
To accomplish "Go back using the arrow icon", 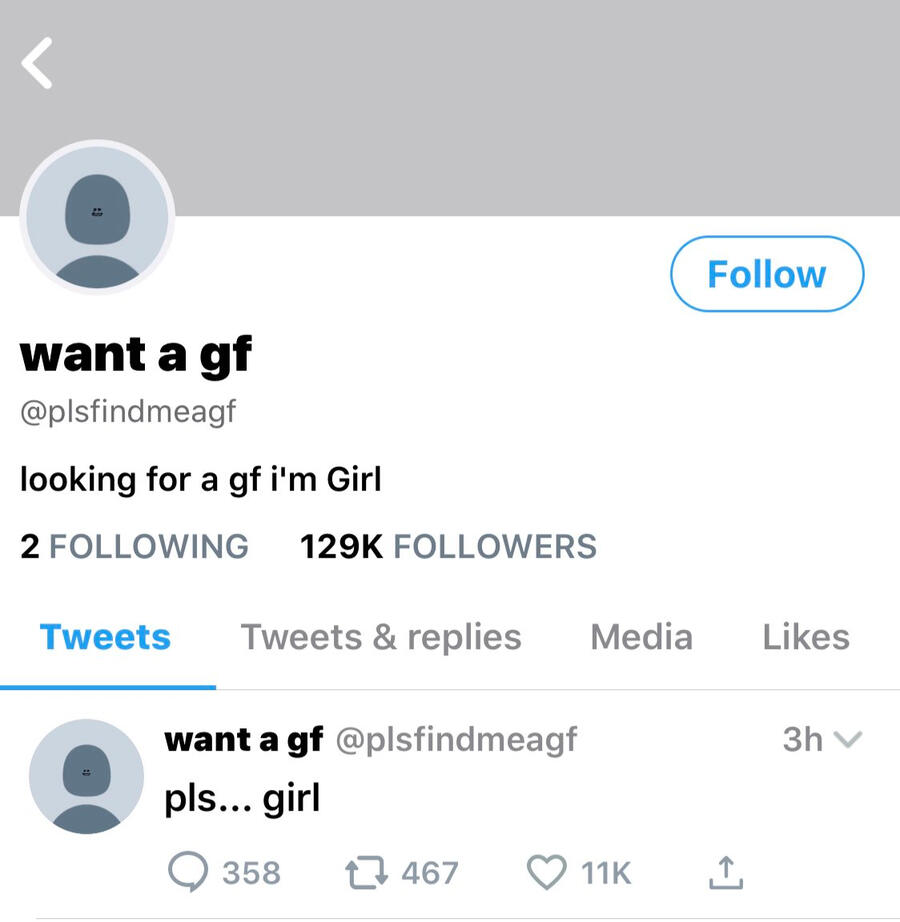I will [38, 64].
